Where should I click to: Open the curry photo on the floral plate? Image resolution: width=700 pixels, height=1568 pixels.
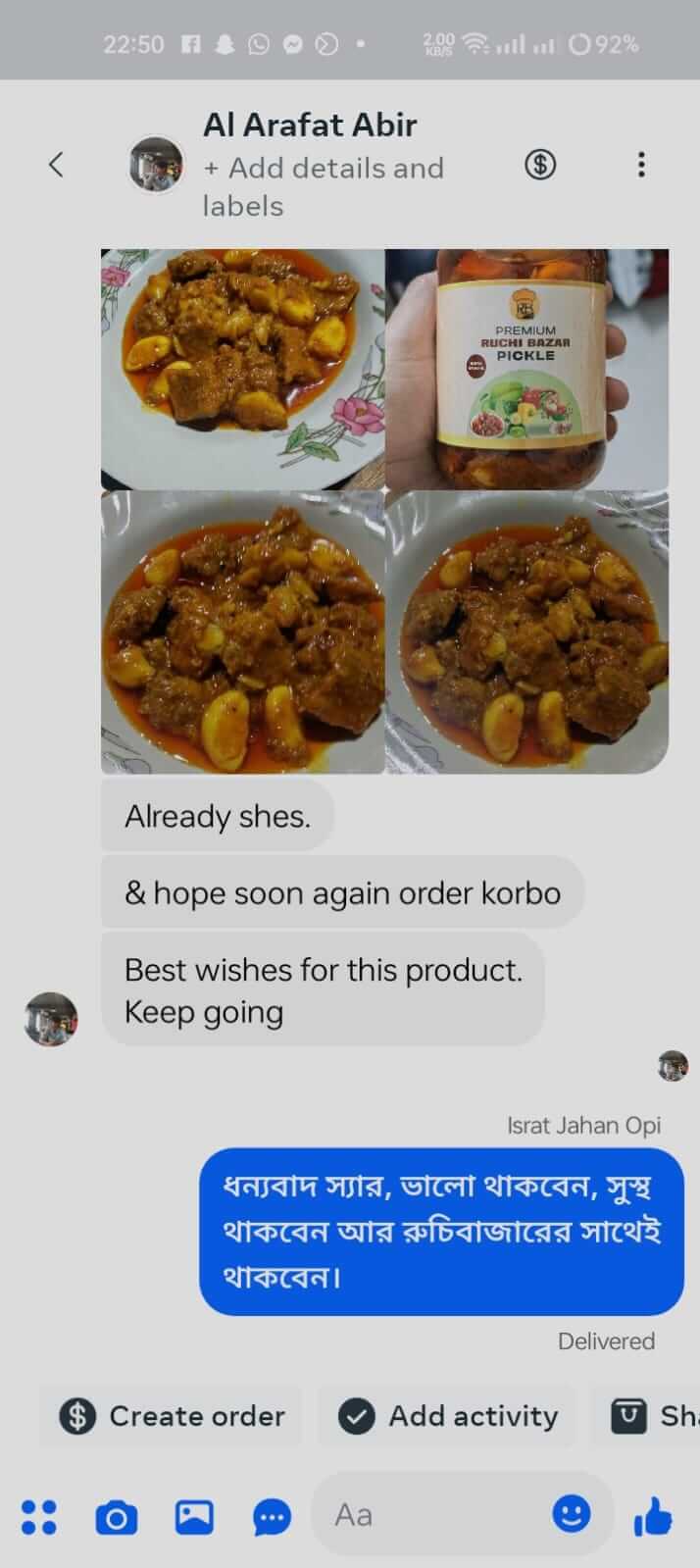tap(243, 369)
